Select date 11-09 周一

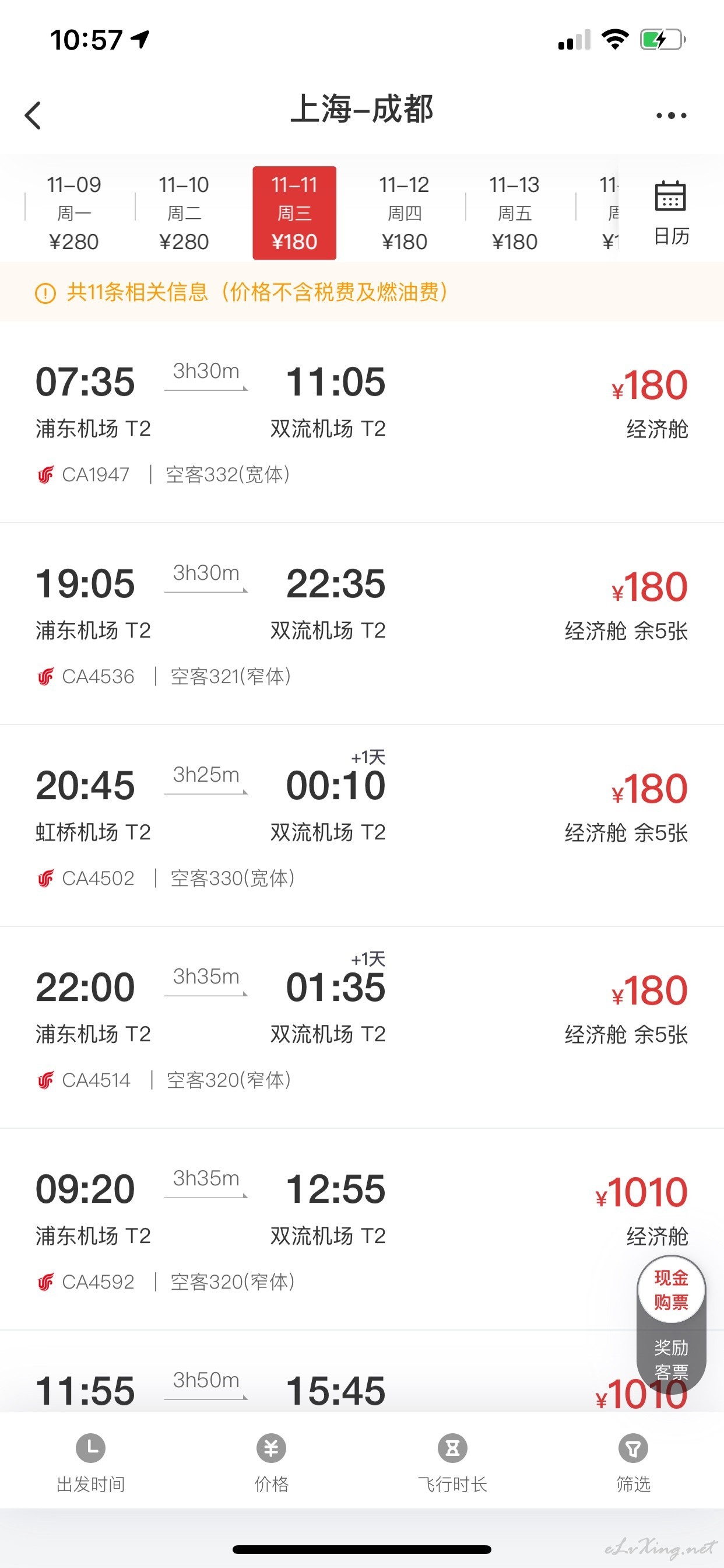pyautogui.click(x=73, y=213)
